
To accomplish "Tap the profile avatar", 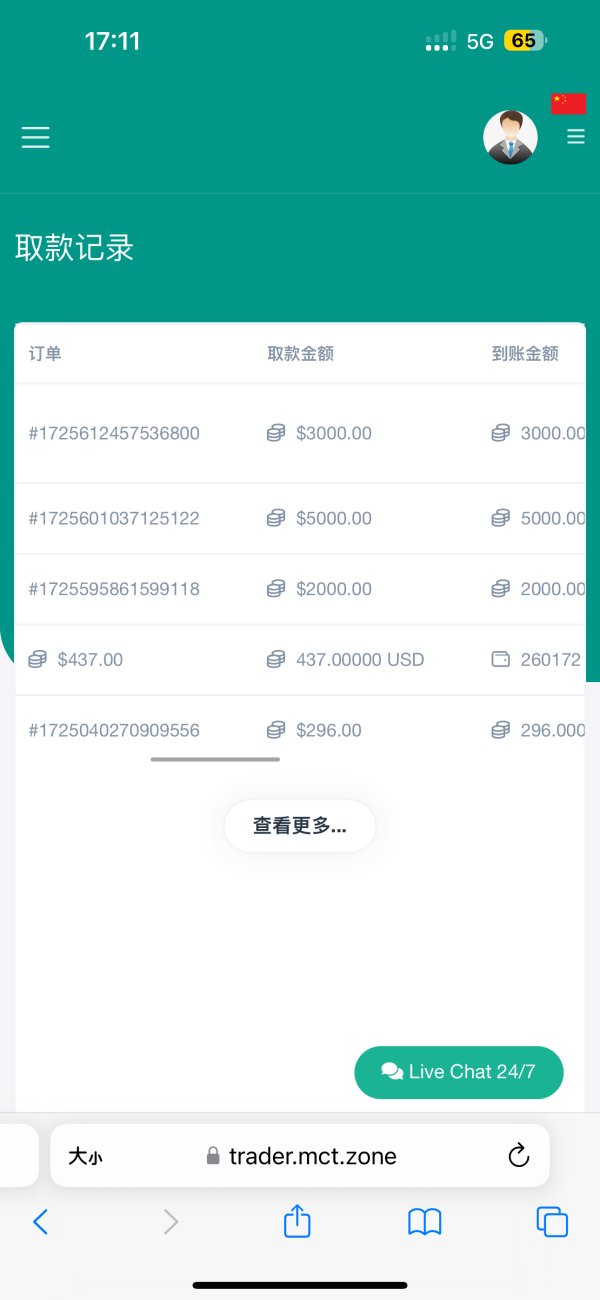I will 510,137.
